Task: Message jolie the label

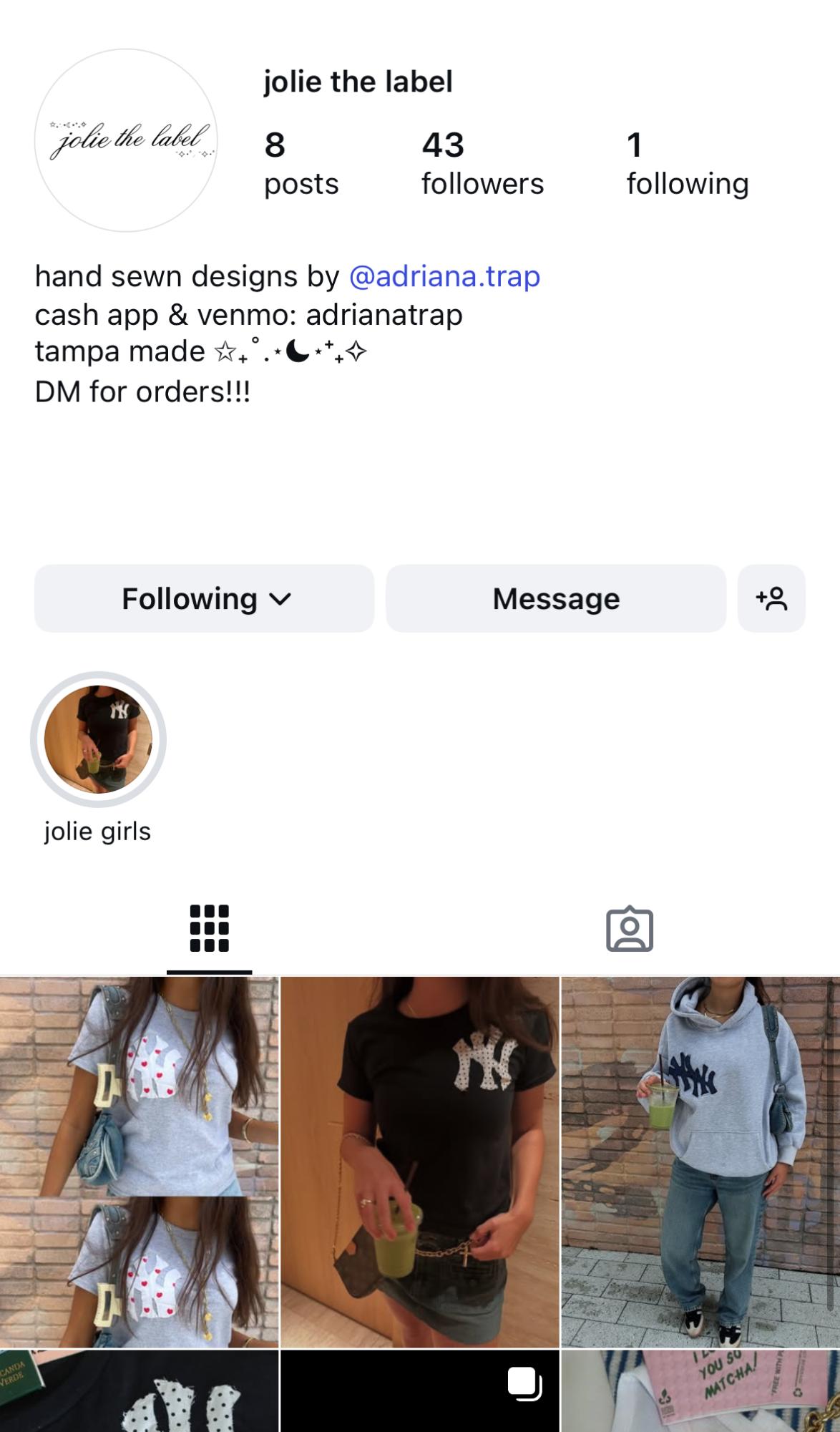Action: (556, 598)
